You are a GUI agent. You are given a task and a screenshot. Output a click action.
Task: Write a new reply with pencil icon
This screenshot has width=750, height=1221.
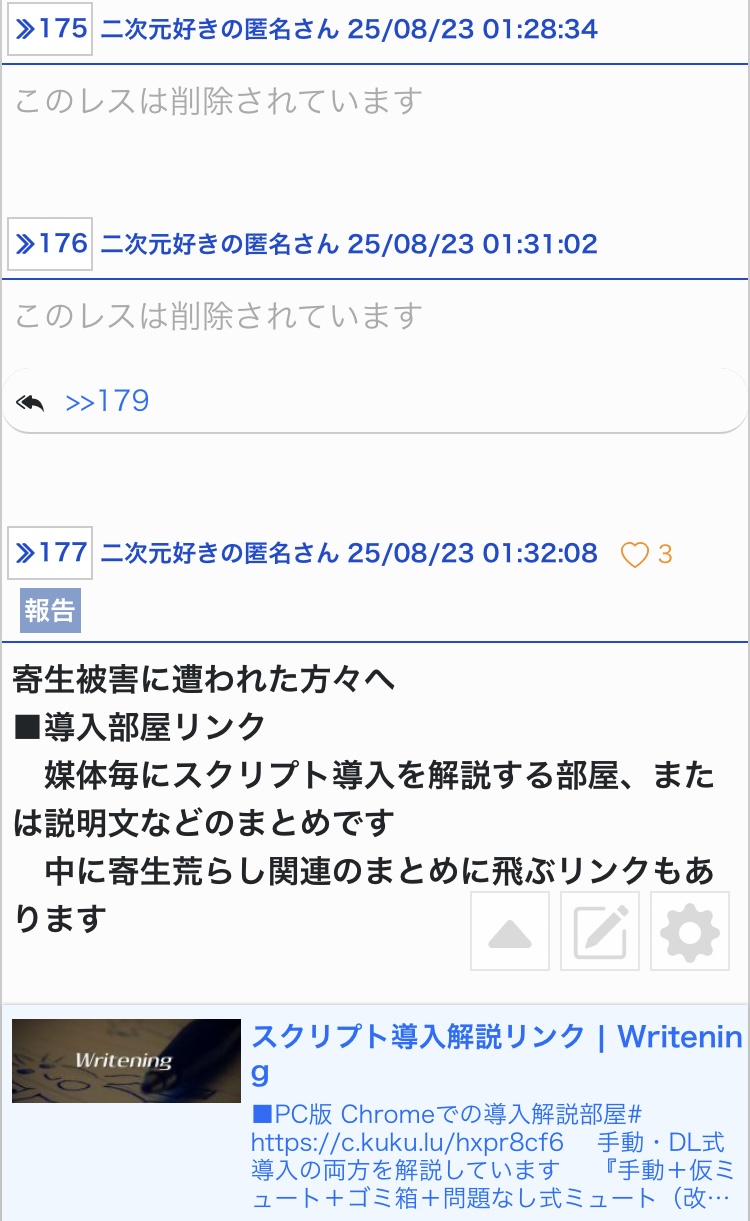point(600,932)
